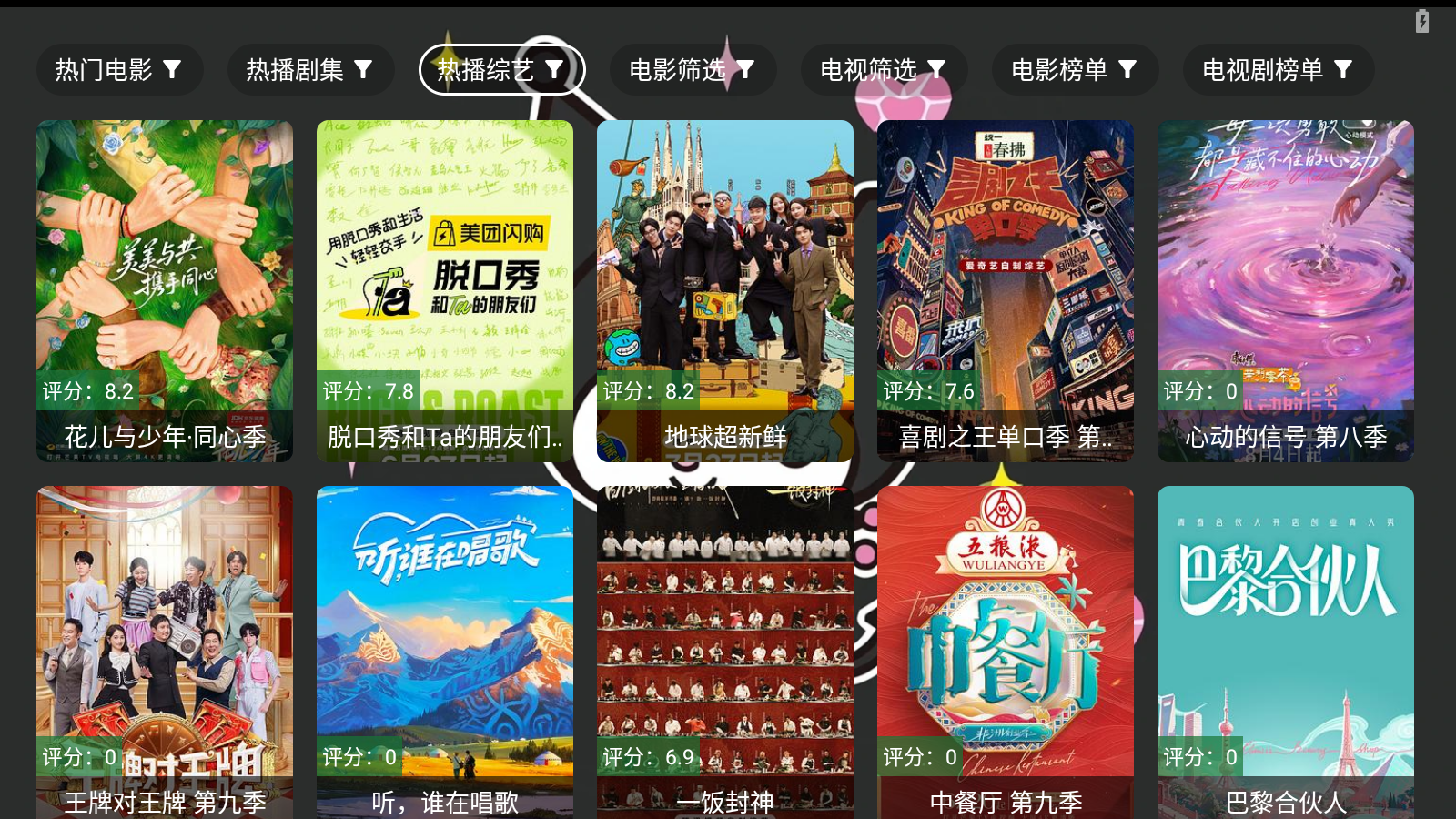This screenshot has width=1456, height=819.
Task: Open the 热播剧集 category
Action: [310, 70]
